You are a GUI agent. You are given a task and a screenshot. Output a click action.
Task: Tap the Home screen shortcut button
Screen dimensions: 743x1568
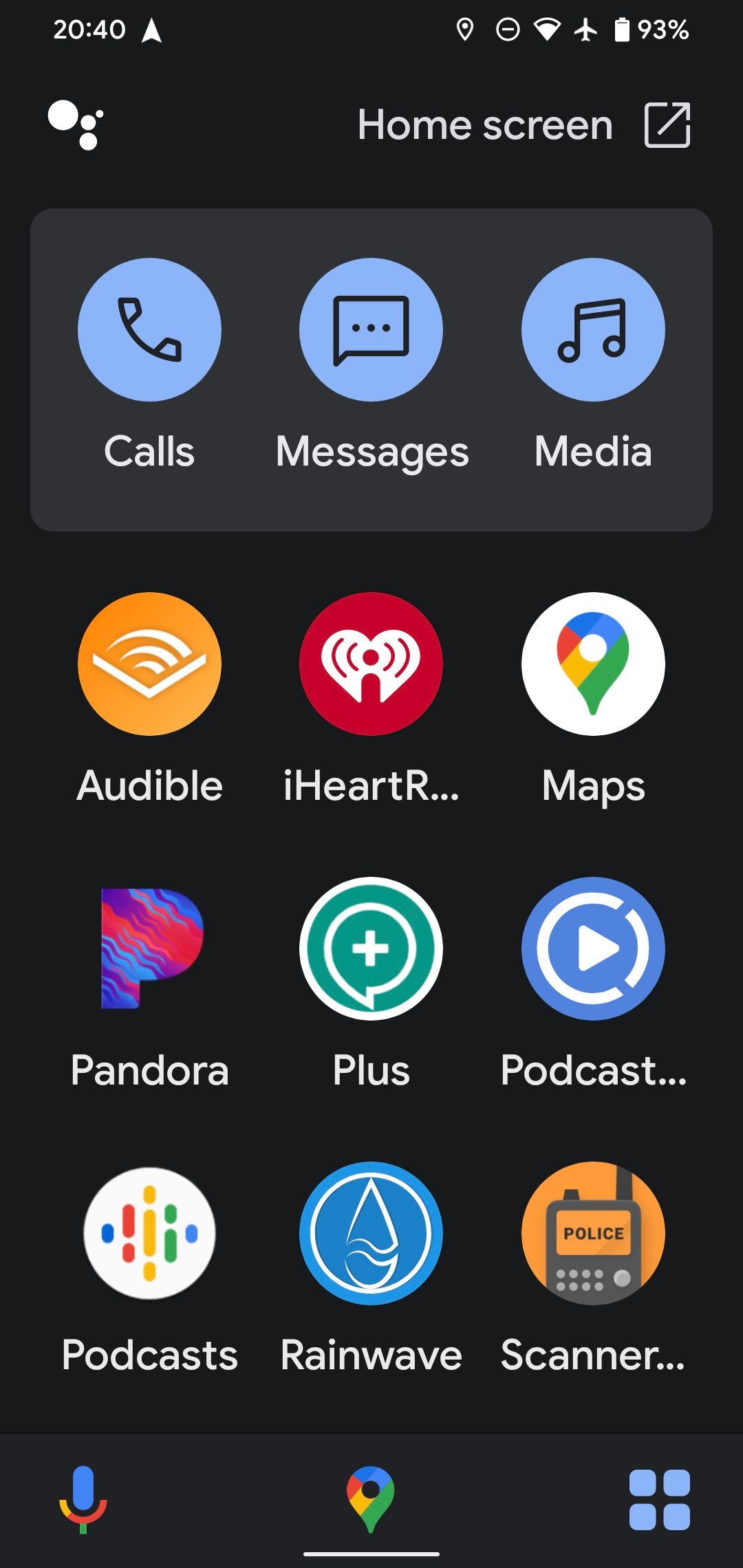point(524,125)
